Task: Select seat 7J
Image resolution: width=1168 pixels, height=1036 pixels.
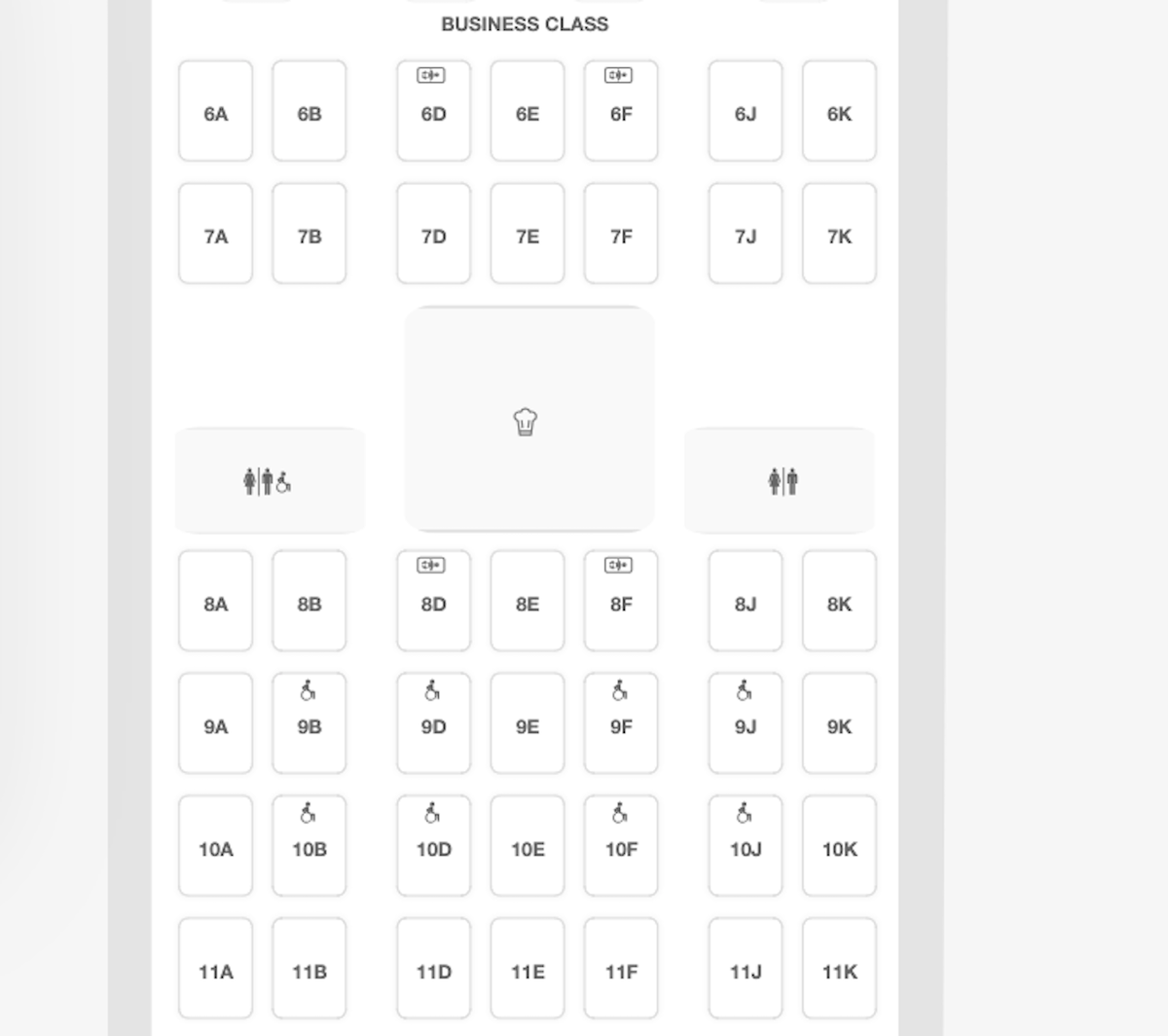Action: click(x=745, y=234)
